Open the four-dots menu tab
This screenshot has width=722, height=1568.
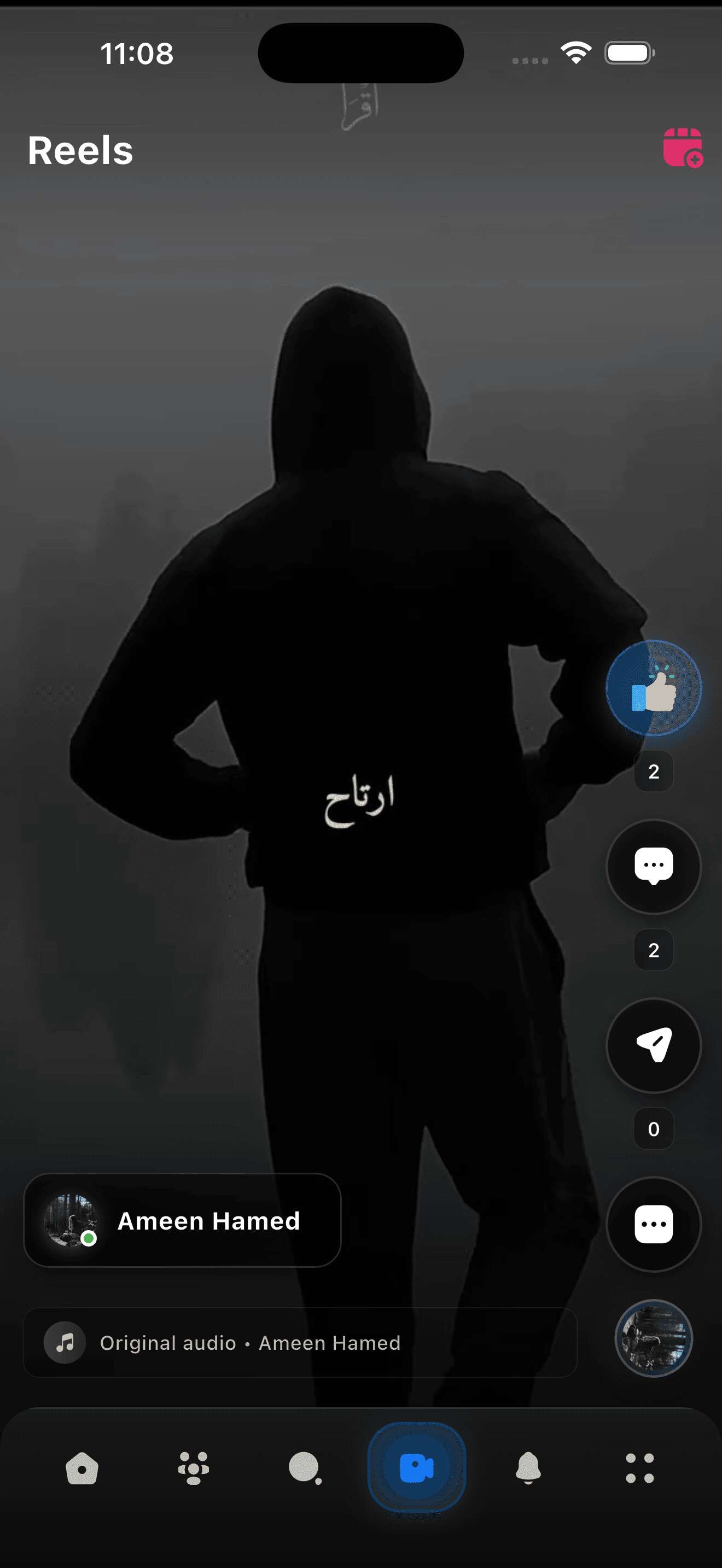pos(640,1468)
